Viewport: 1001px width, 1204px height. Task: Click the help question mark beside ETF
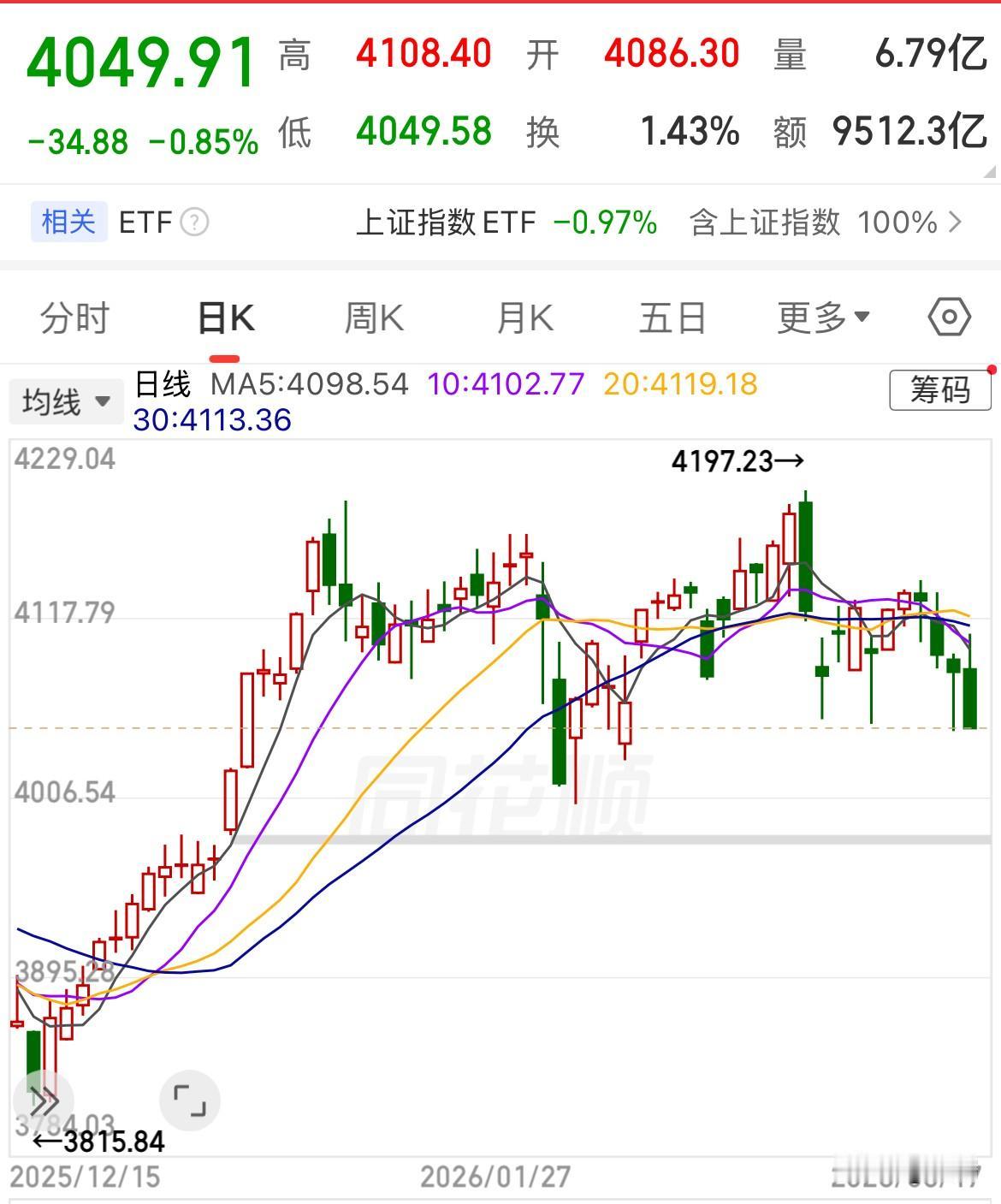197,223
